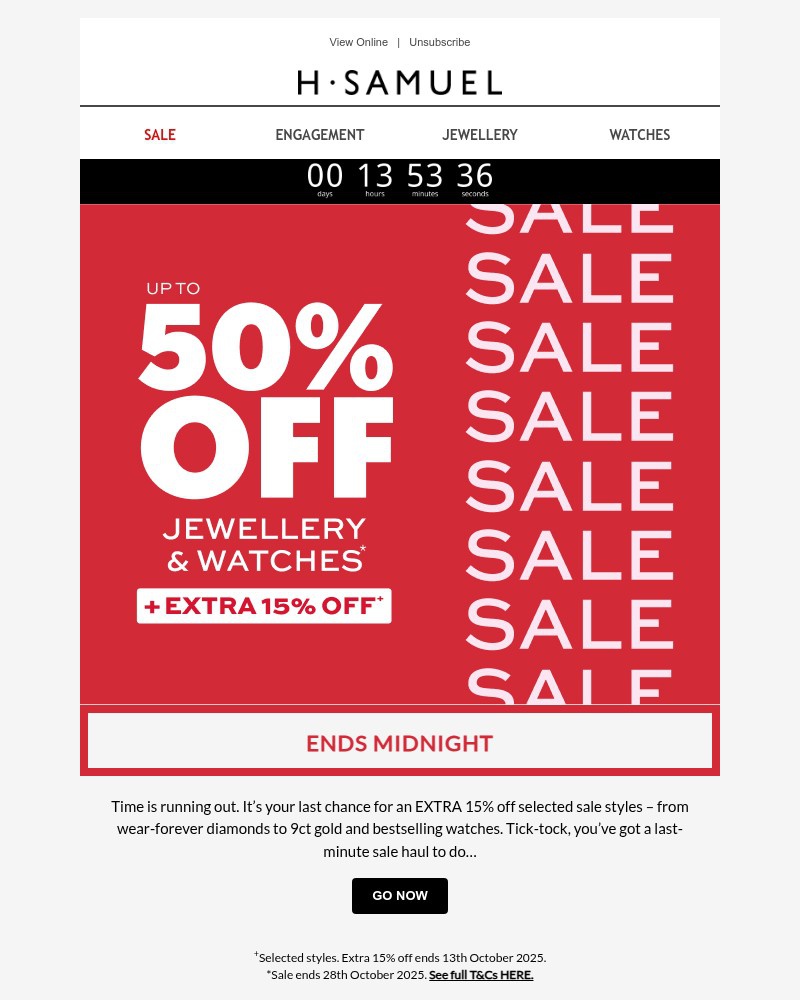
Task: Tap the ENDS MIDNIGHT banner
Action: click(400, 742)
